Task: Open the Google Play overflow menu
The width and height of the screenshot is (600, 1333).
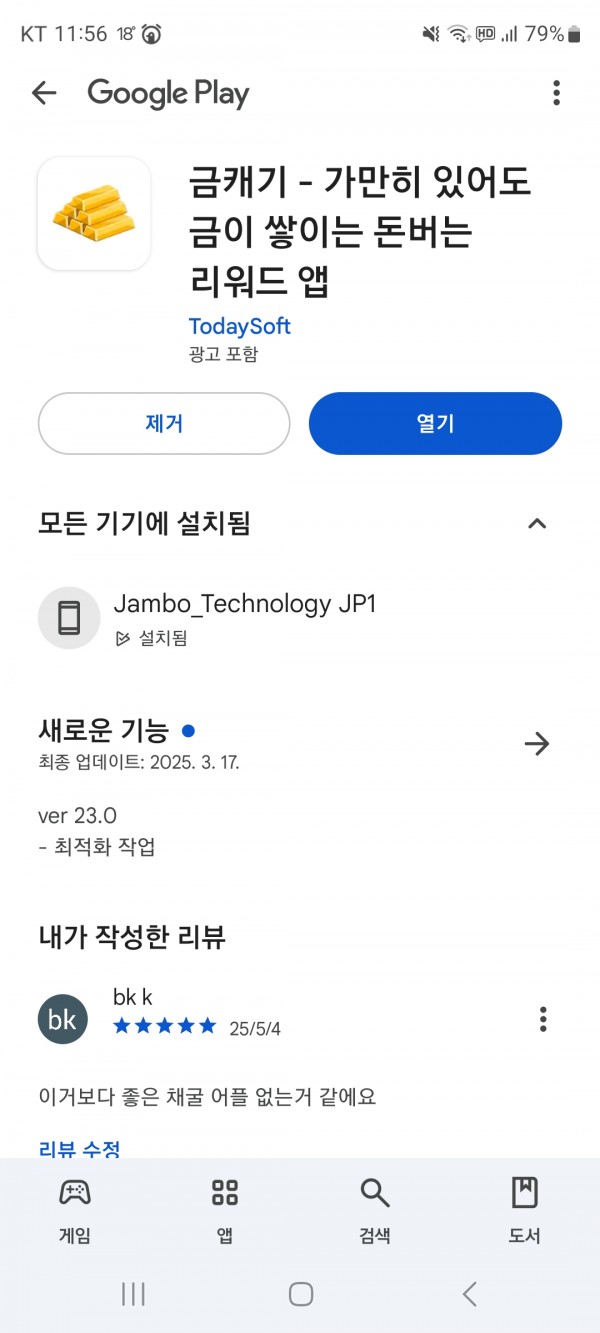Action: pos(556,94)
